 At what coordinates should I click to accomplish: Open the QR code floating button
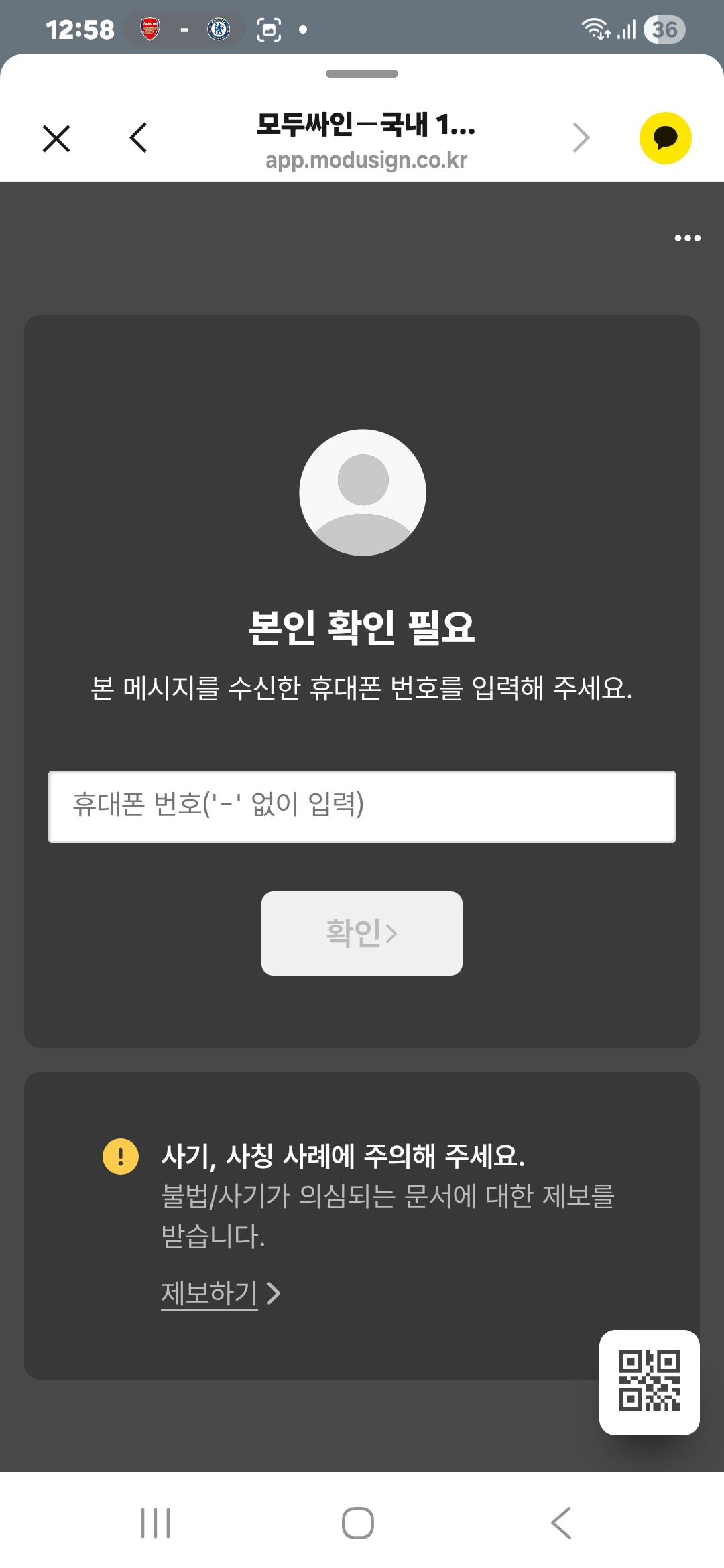649,1382
